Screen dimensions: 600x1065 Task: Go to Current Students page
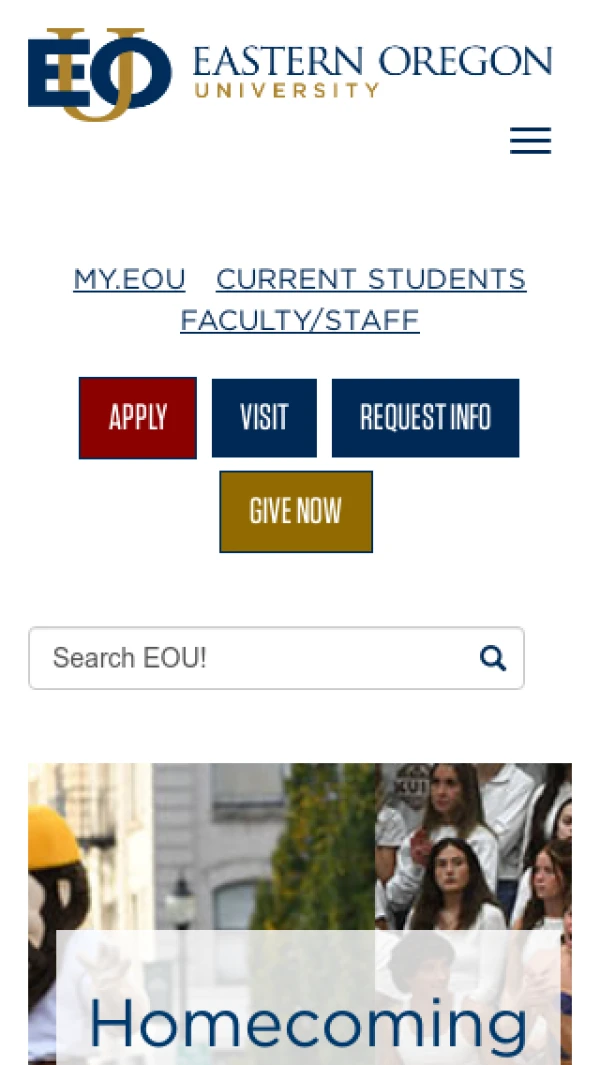371,279
